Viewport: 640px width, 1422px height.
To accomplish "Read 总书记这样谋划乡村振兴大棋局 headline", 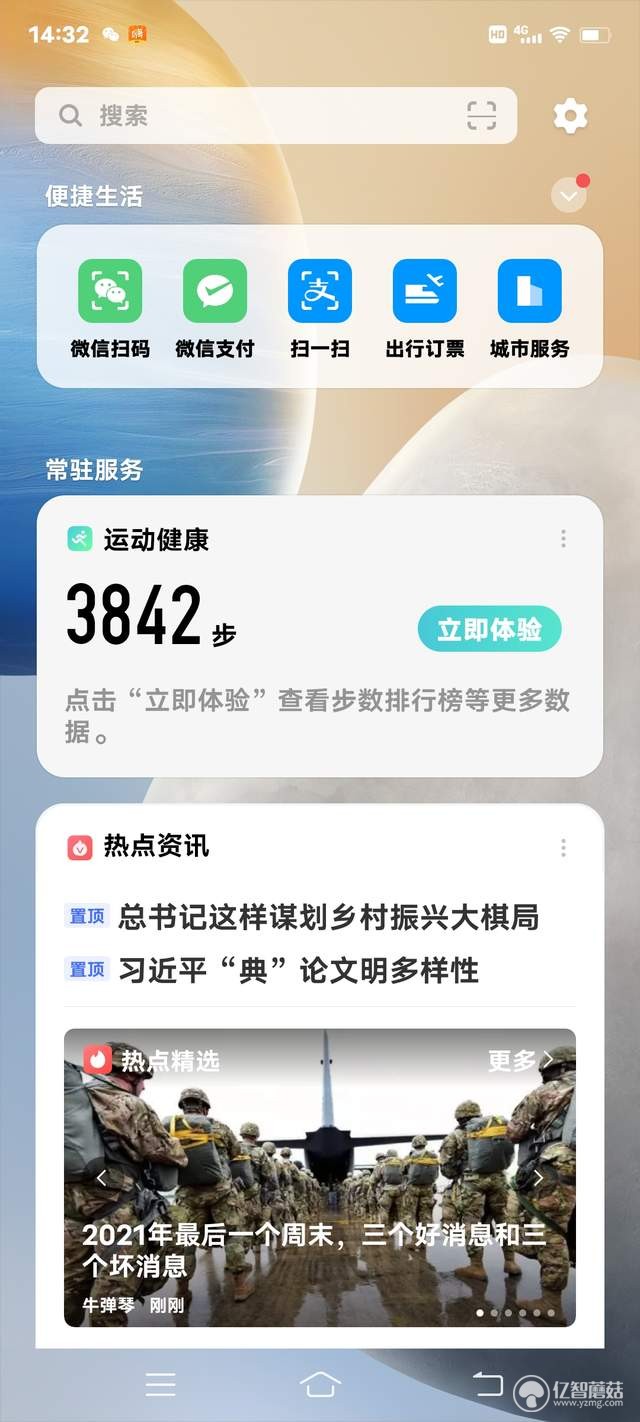I will click(328, 916).
